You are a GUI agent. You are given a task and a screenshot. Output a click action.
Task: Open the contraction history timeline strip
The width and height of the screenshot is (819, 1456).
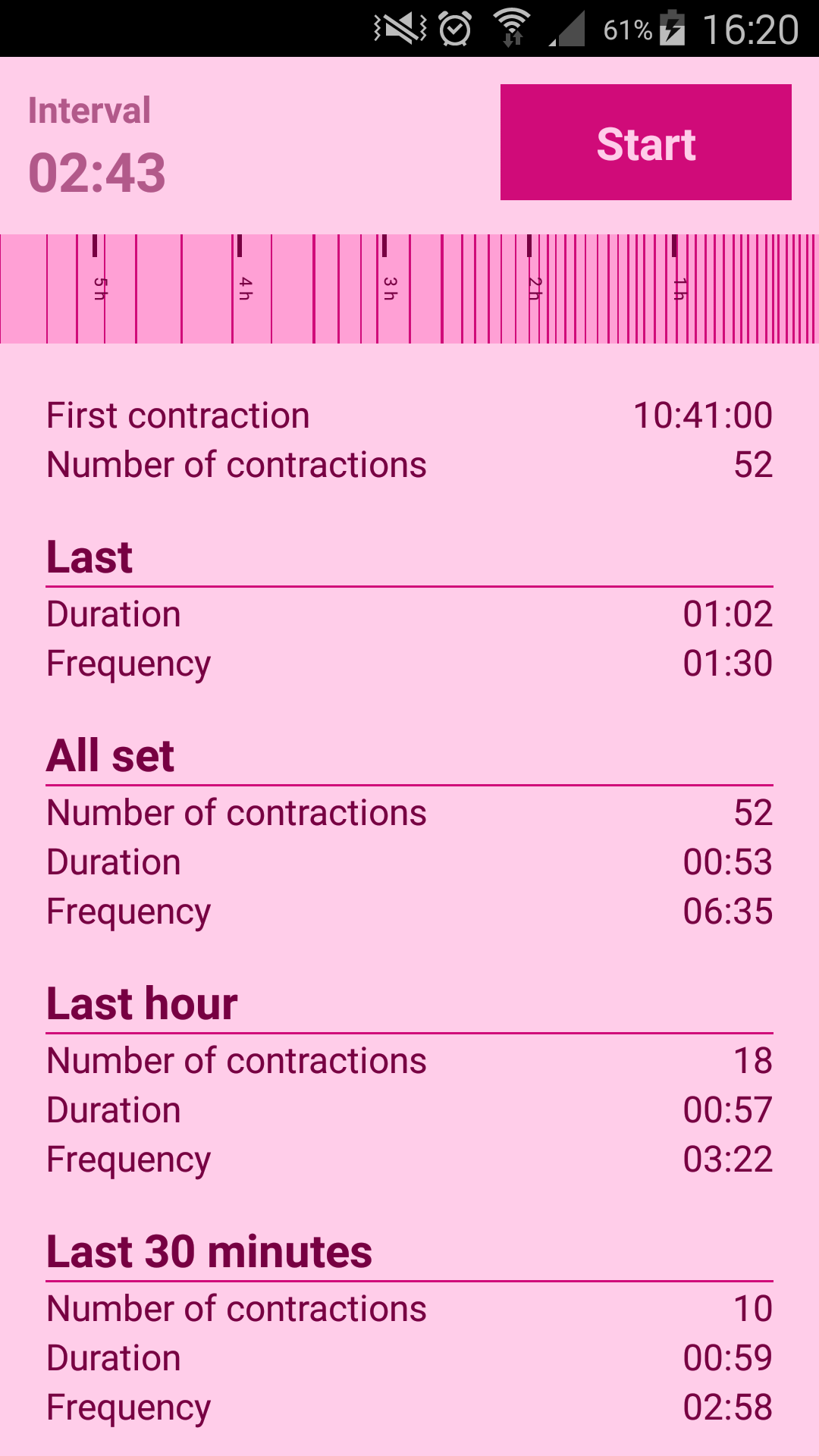coord(409,289)
